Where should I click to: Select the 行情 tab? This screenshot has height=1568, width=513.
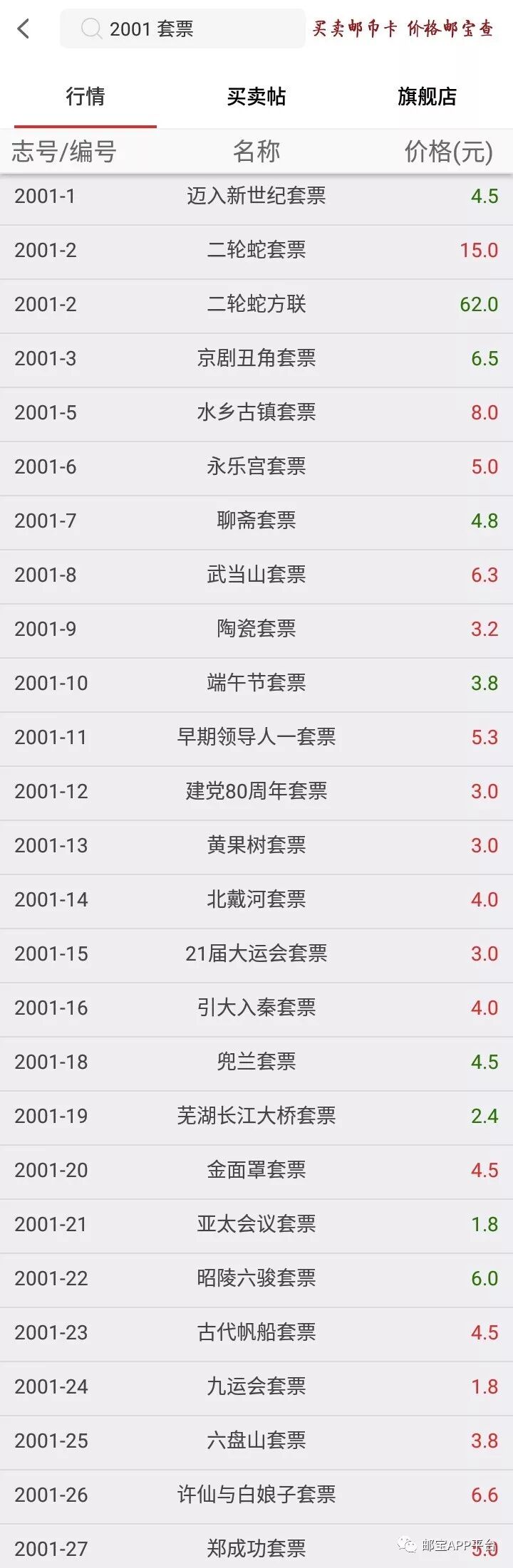coord(85,96)
